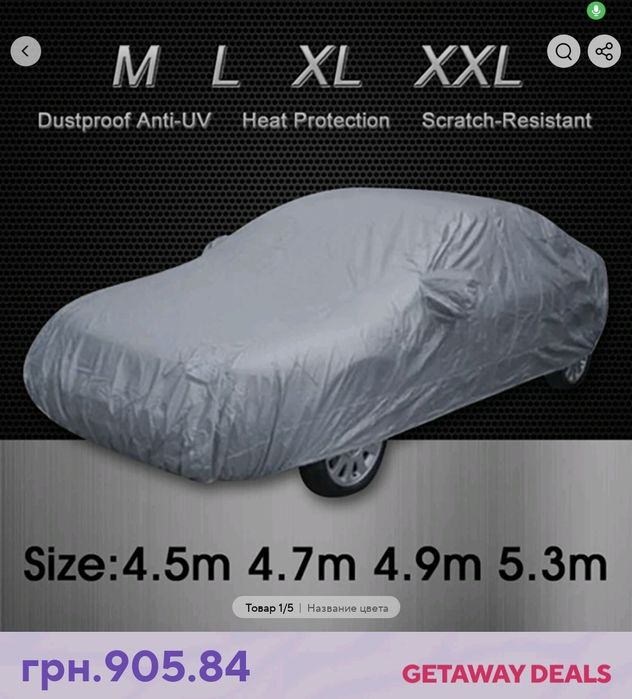Image resolution: width=632 pixels, height=699 pixels.
Task: Open search from the product page
Action: pos(564,51)
